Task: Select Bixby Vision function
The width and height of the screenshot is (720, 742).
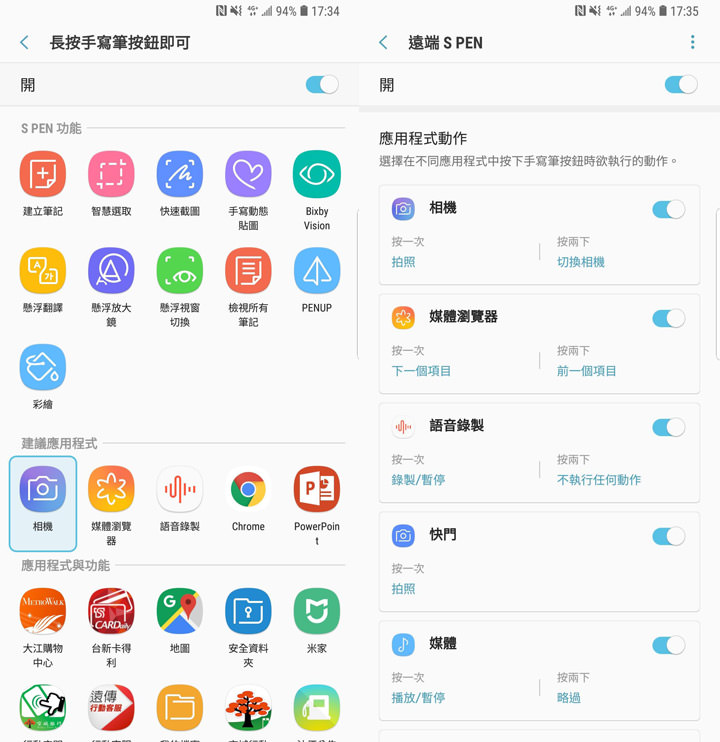Action: [x=317, y=175]
